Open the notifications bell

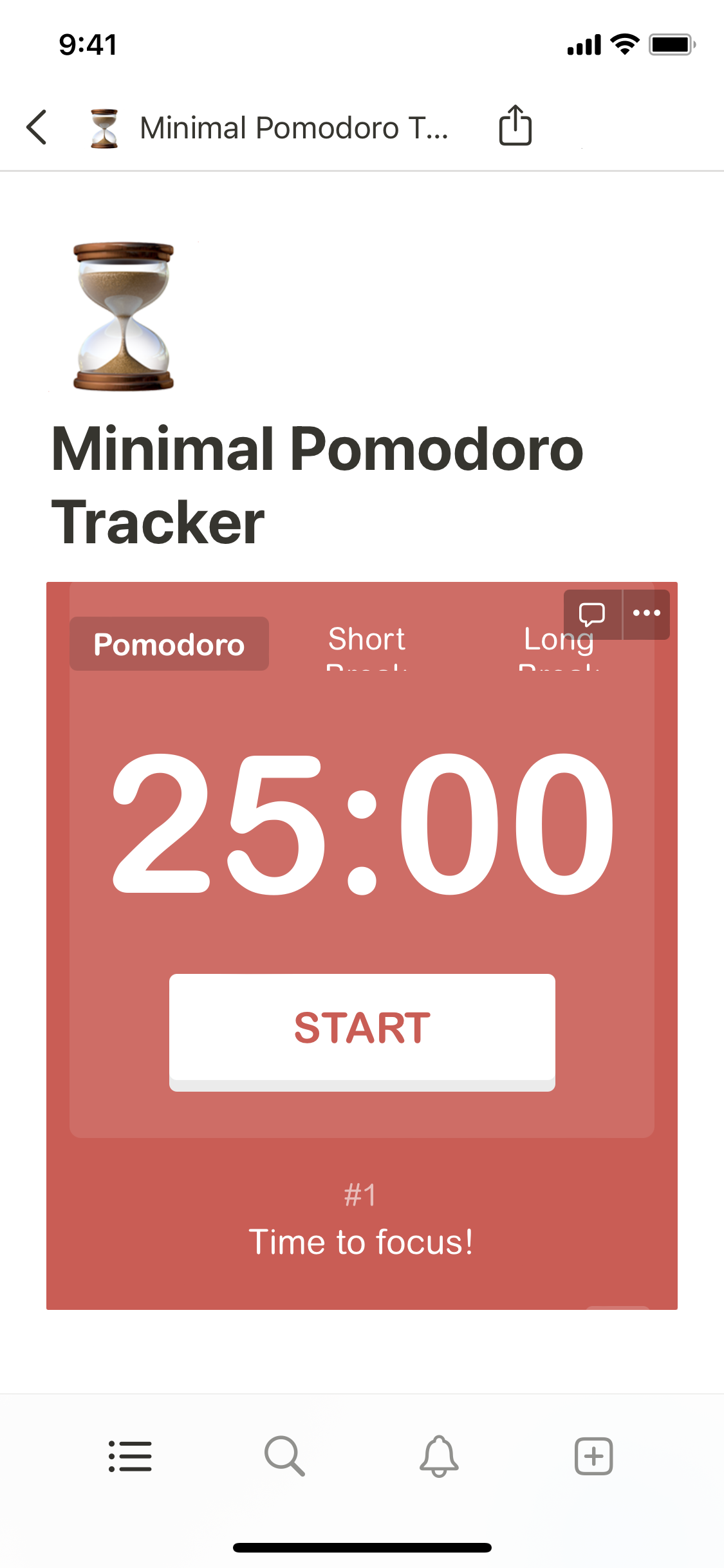pyautogui.click(x=439, y=1456)
